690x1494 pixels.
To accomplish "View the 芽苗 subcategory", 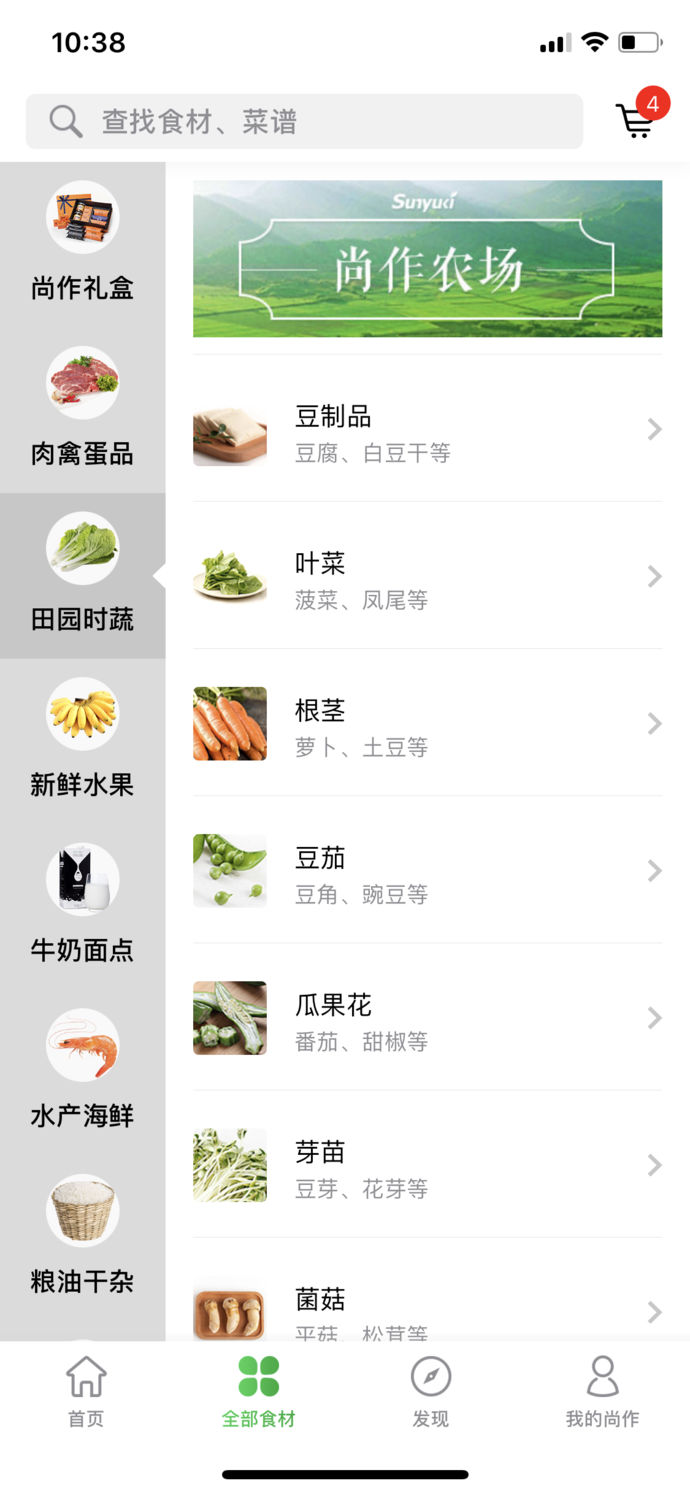I will pos(427,1165).
